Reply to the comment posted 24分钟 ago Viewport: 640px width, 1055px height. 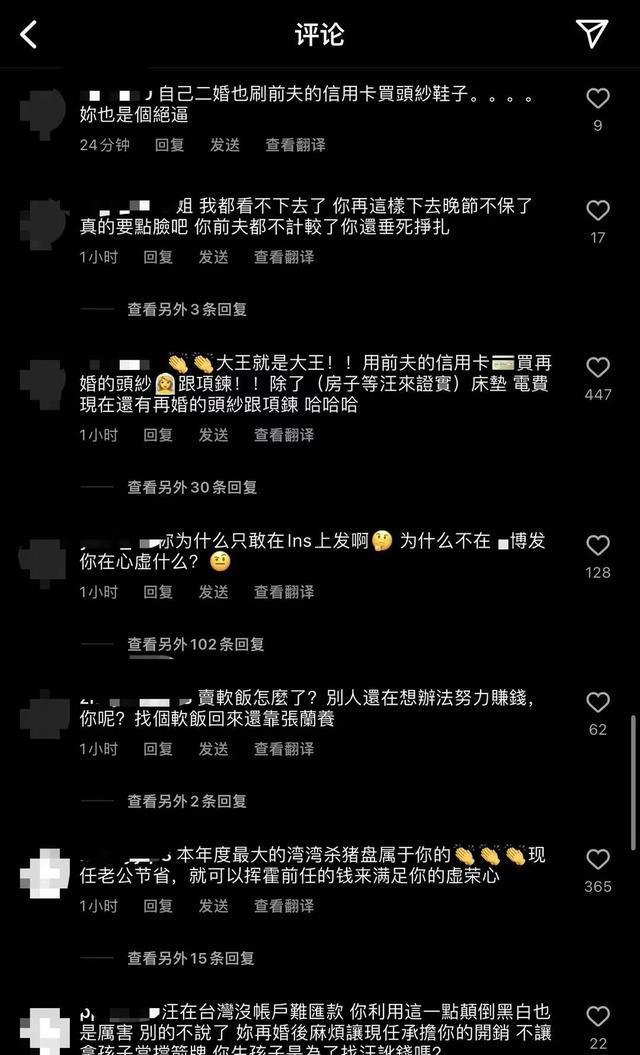pos(169,145)
